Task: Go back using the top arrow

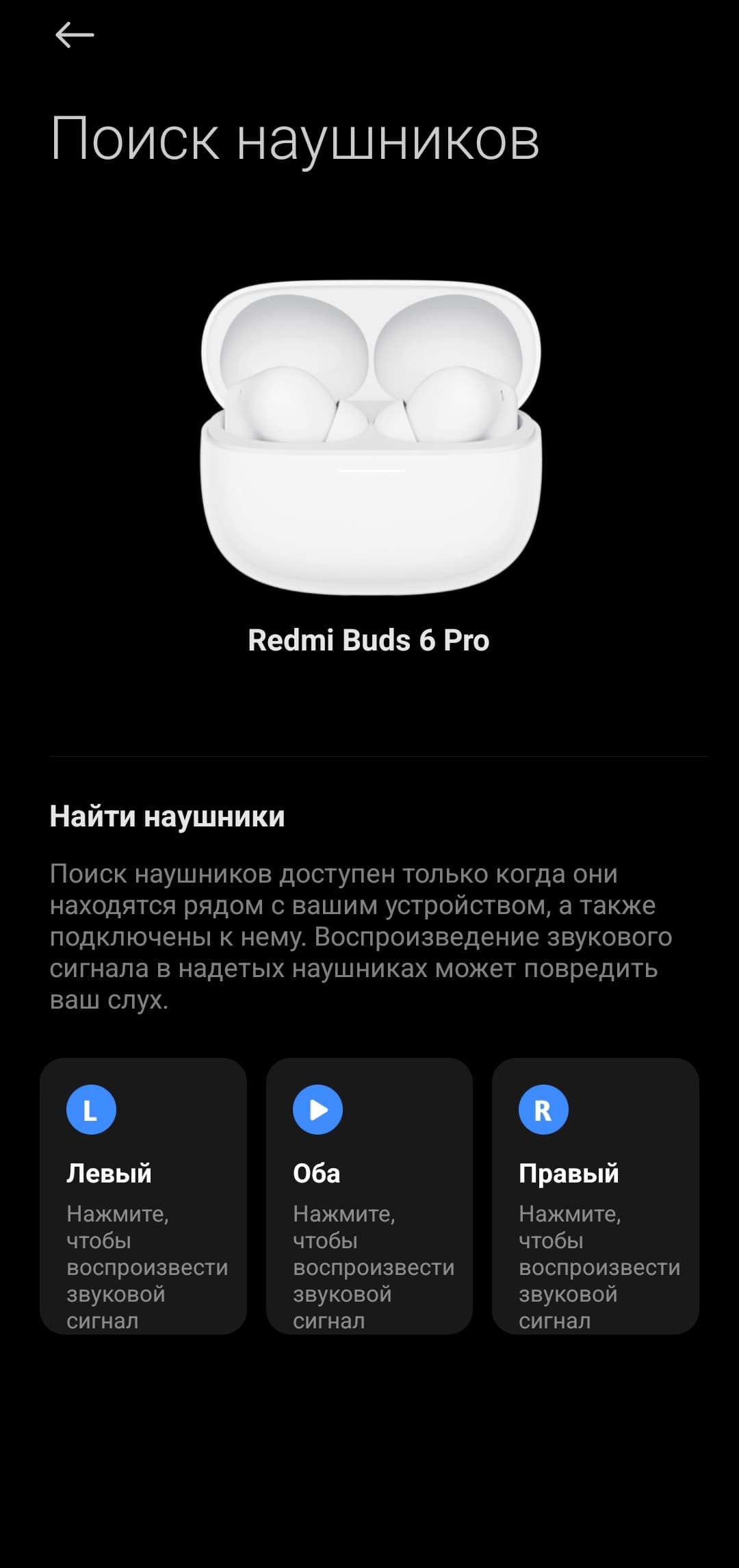Action: (75, 34)
